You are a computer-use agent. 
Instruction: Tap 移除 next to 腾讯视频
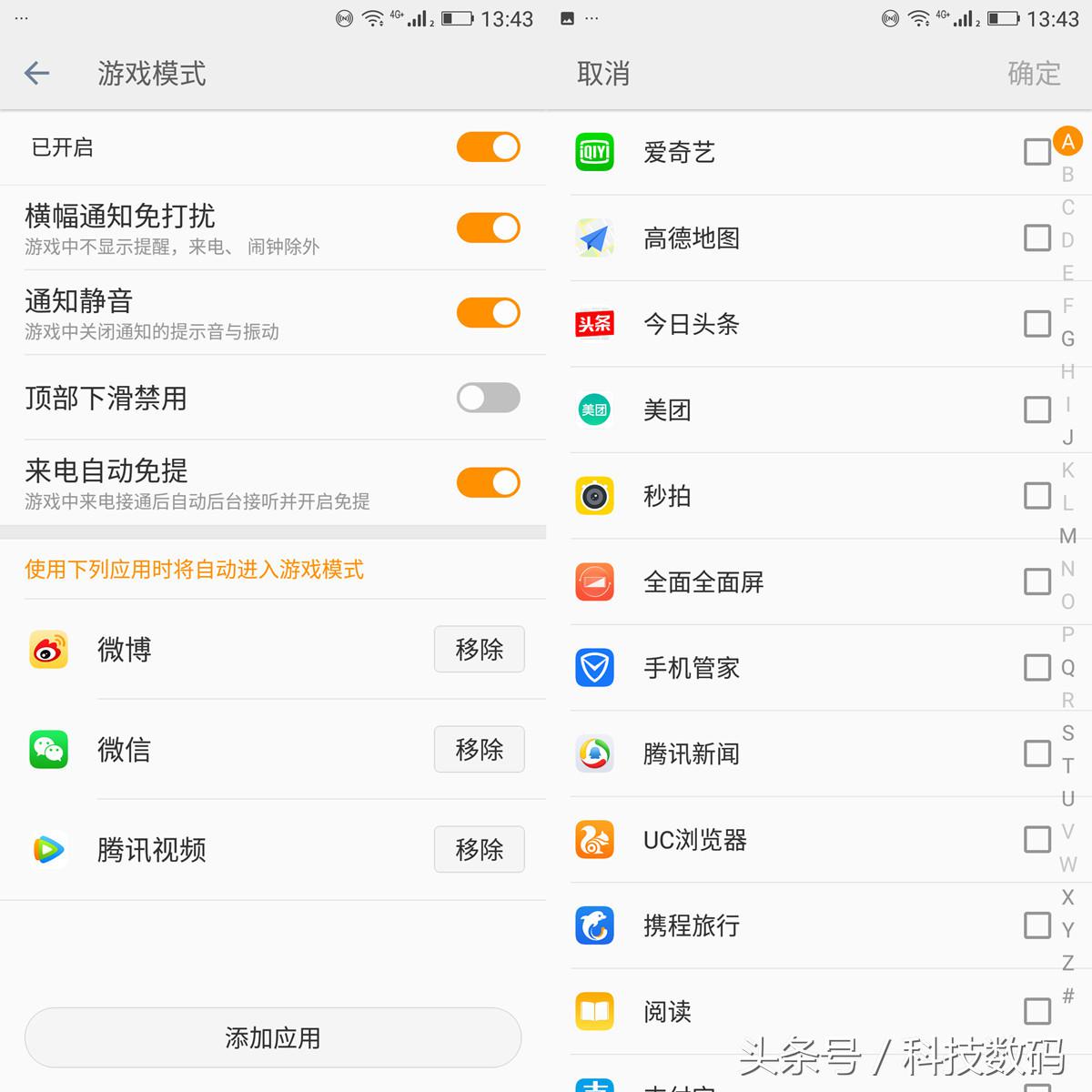(479, 849)
